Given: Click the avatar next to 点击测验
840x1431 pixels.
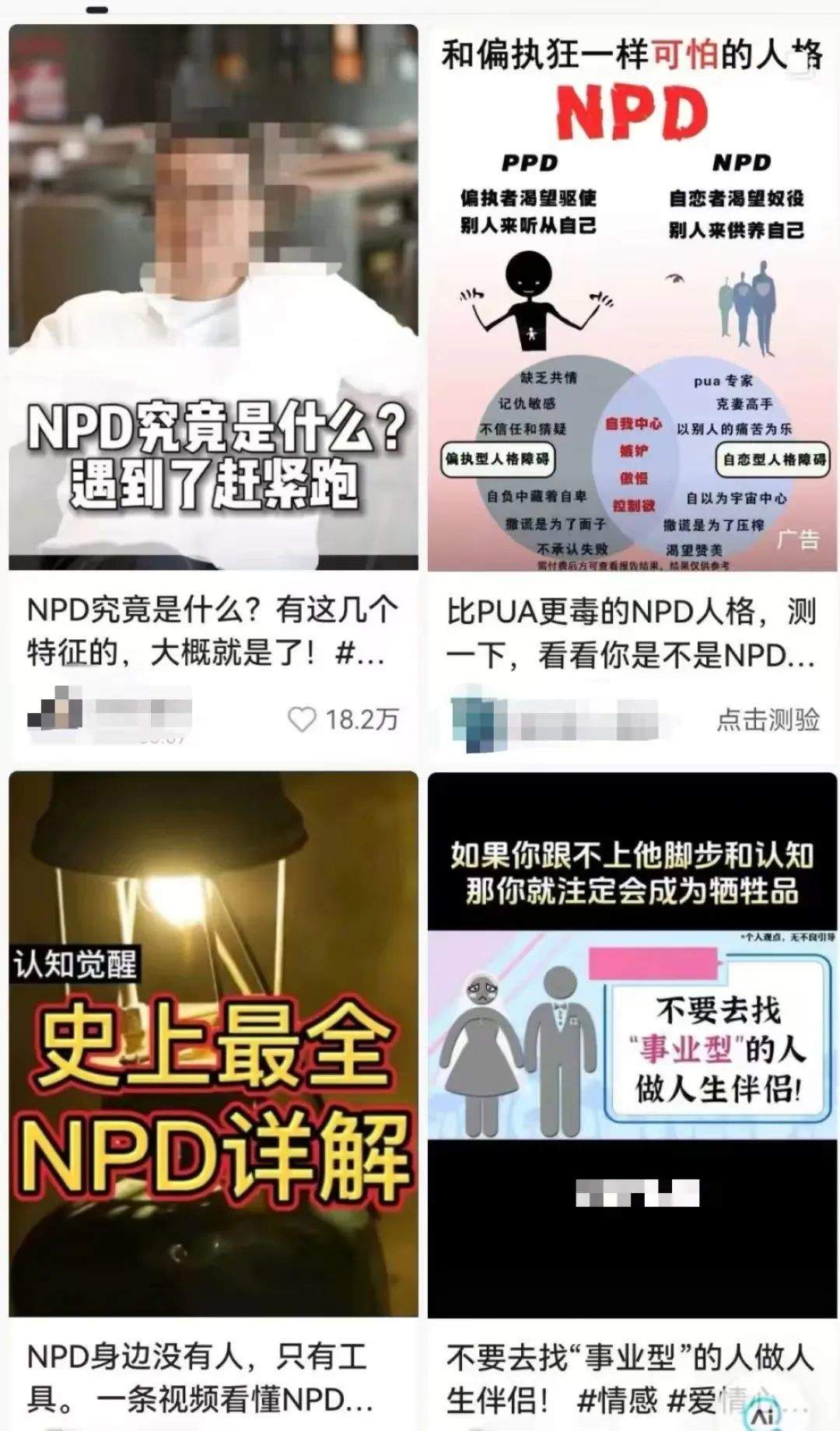Looking at the screenshot, I should pyautogui.click(x=473, y=727).
